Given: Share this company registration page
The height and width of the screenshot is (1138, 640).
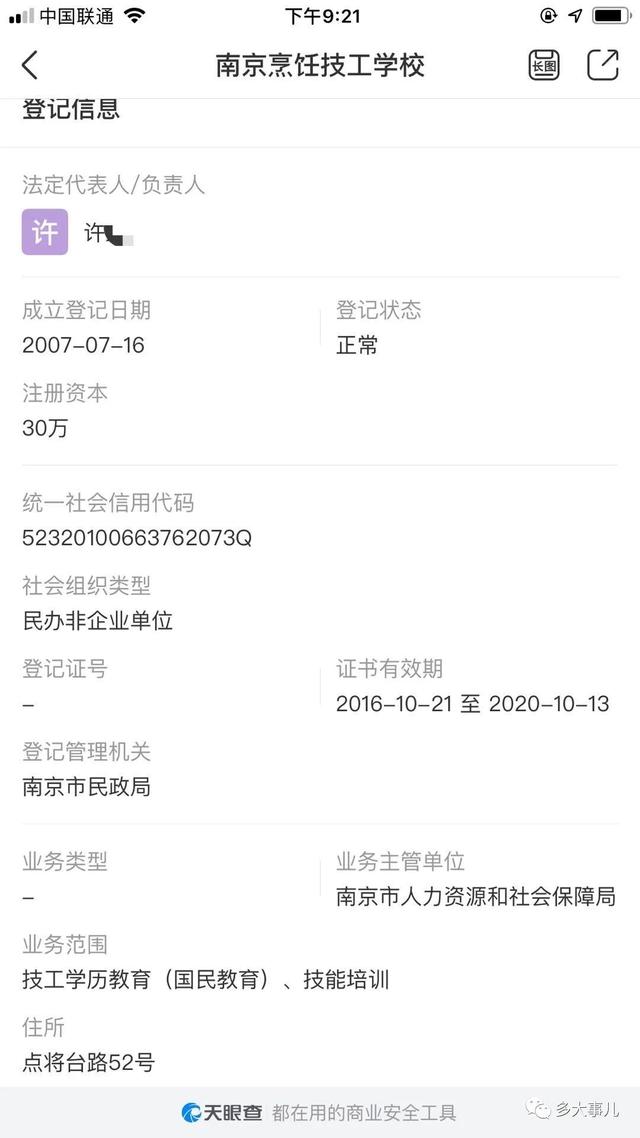Looking at the screenshot, I should coord(602,66).
